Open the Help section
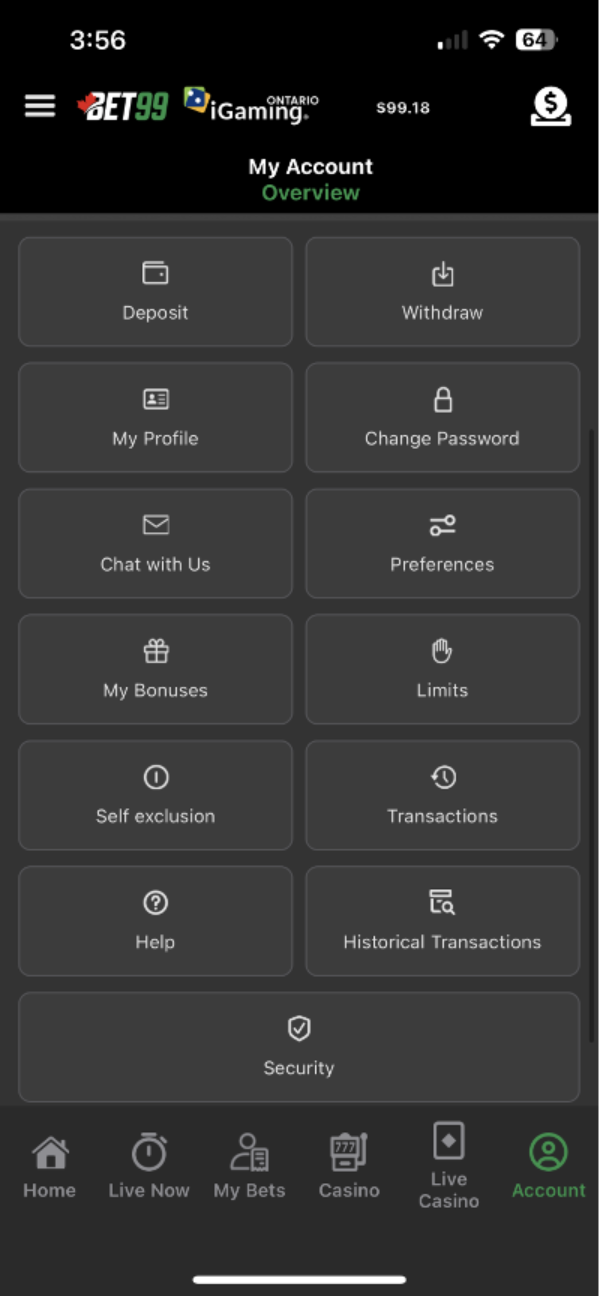The height and width of the screenshot is (1296, 600). coord(155,921)
